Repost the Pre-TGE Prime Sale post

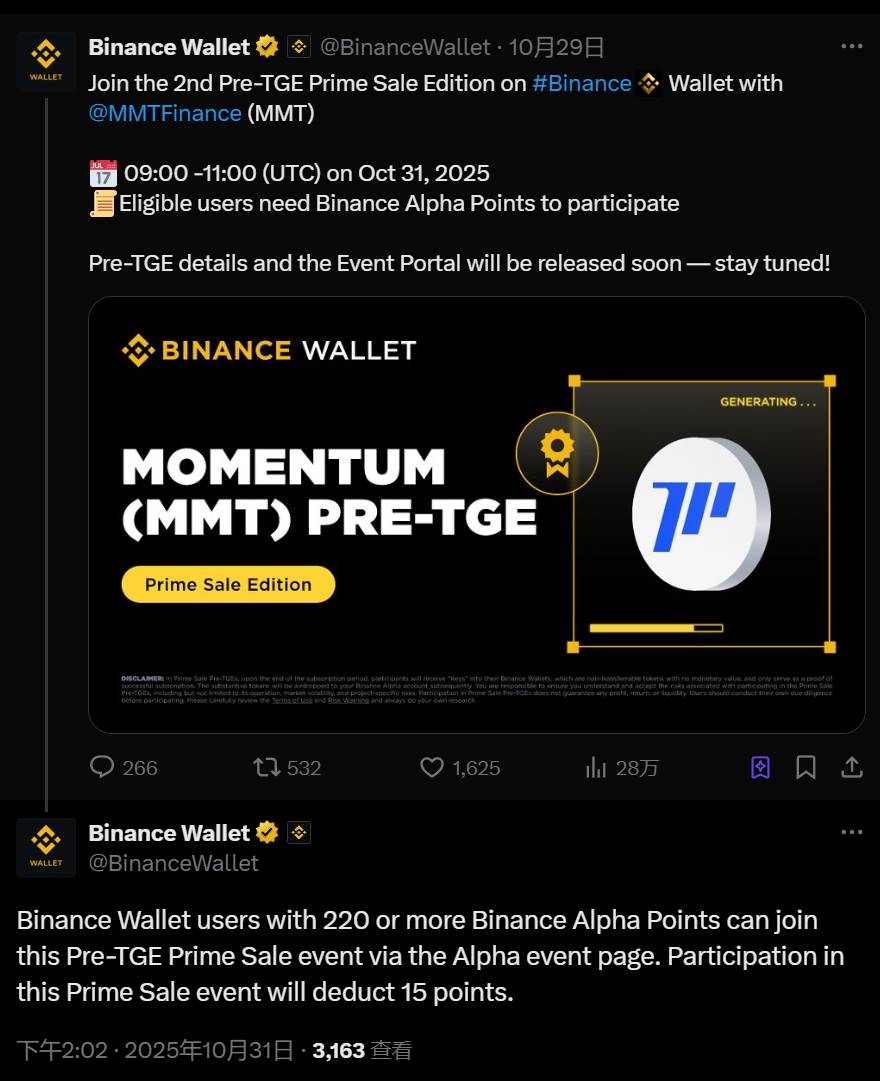click(267, 767)
